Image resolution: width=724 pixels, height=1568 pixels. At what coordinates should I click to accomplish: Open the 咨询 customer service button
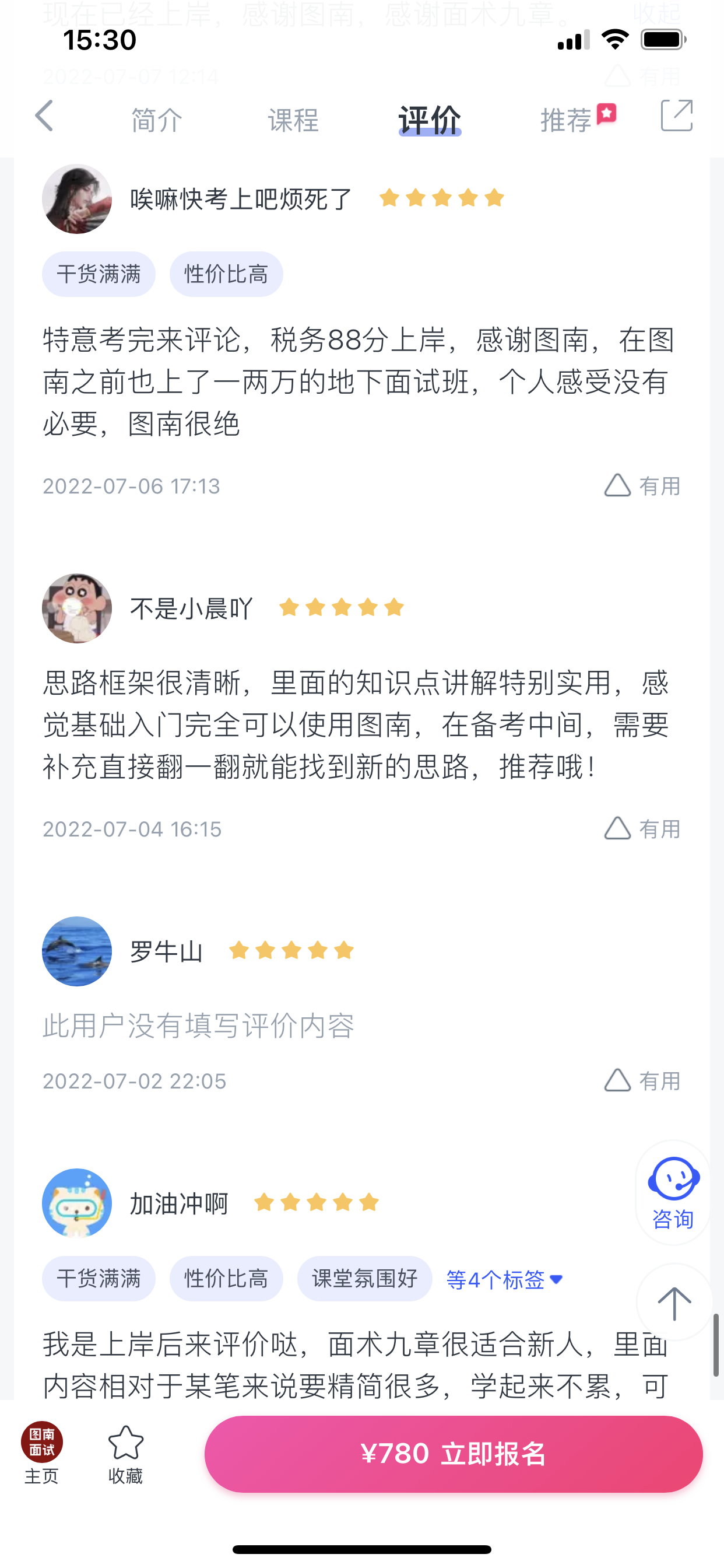pos(673,1192)
